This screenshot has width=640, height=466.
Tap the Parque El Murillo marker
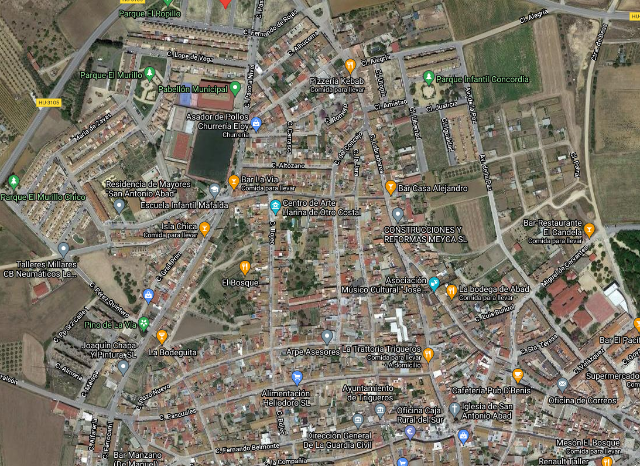click(150, 74)
